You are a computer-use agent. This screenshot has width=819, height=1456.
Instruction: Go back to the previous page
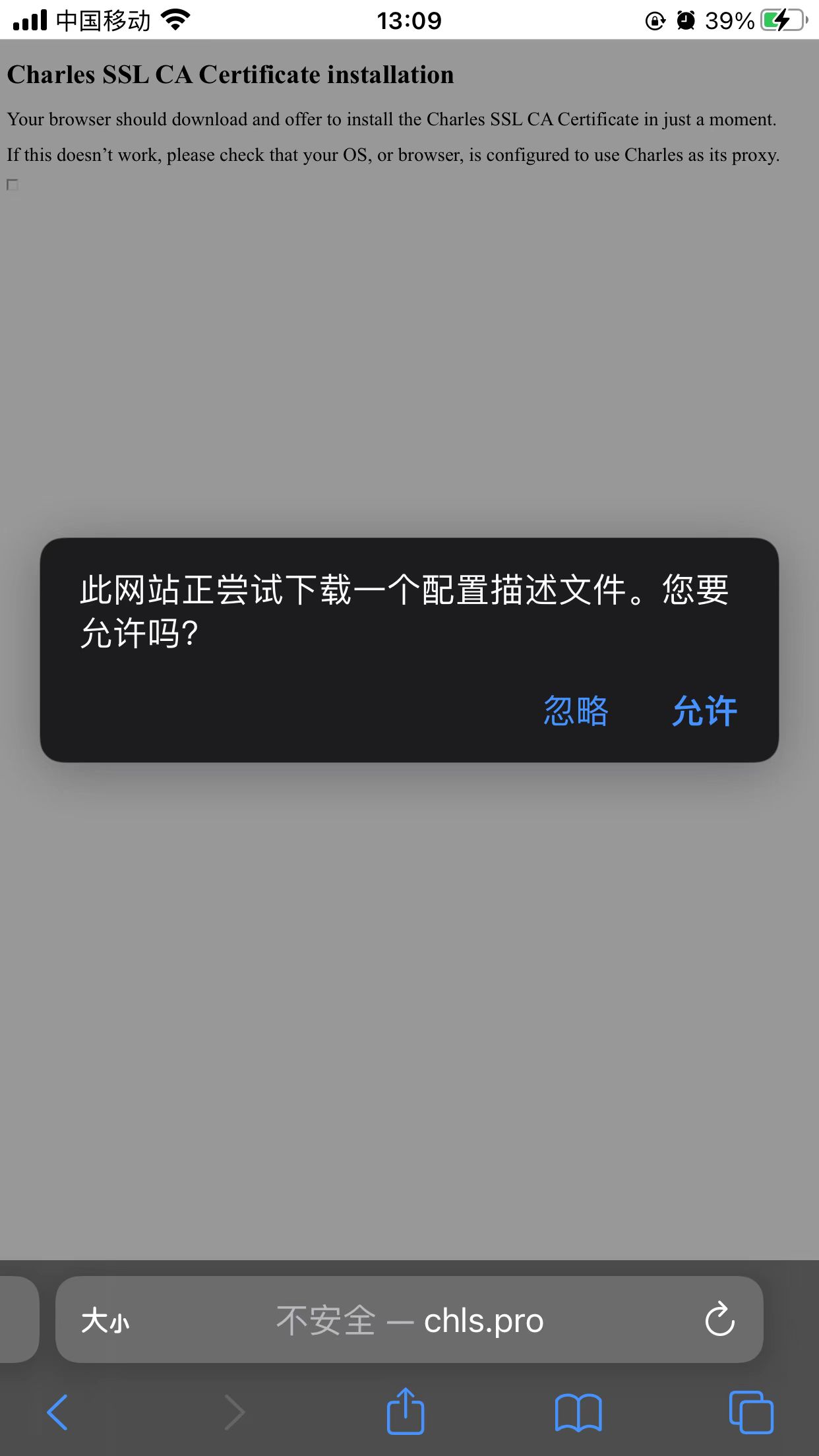click(x=57, y=1412)
